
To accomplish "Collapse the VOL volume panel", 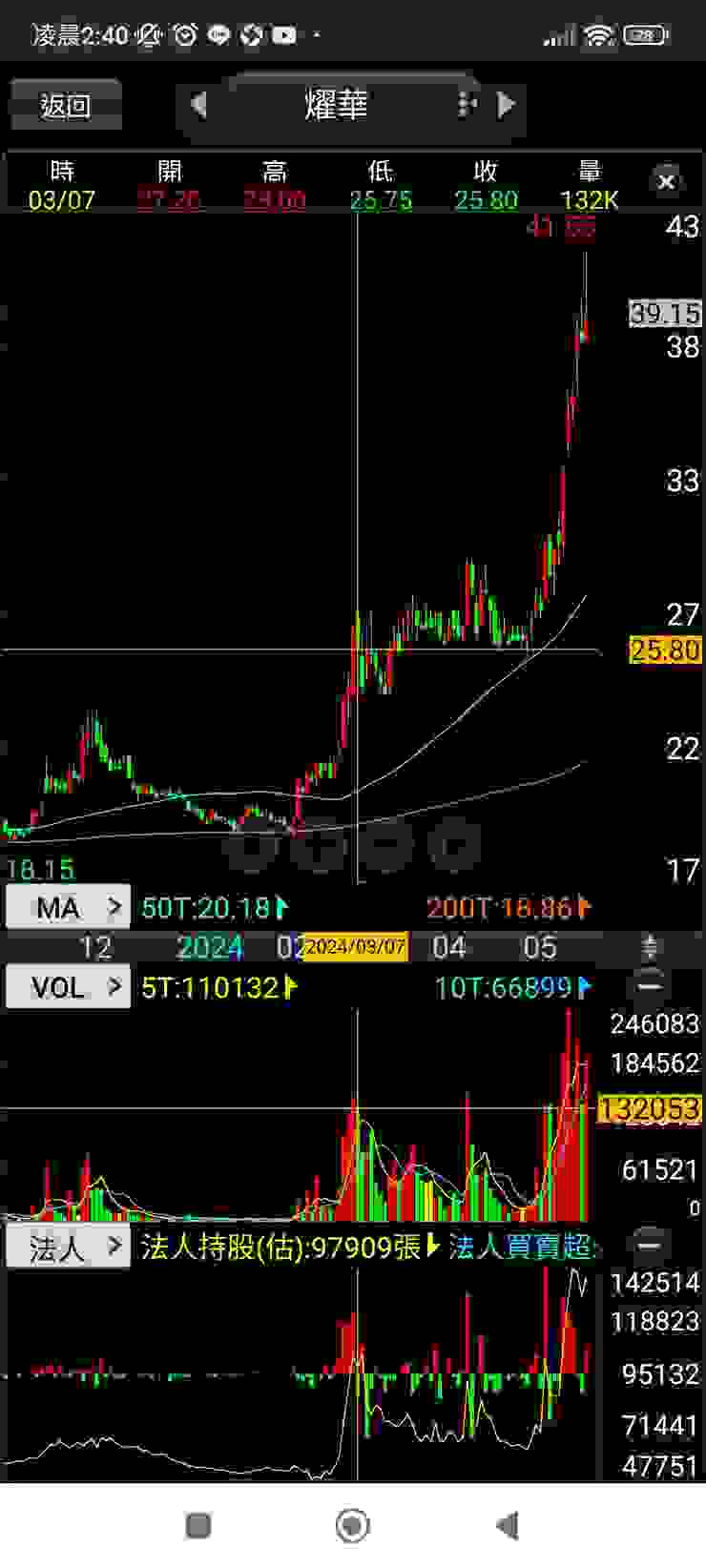I will [x=650, y=986].
